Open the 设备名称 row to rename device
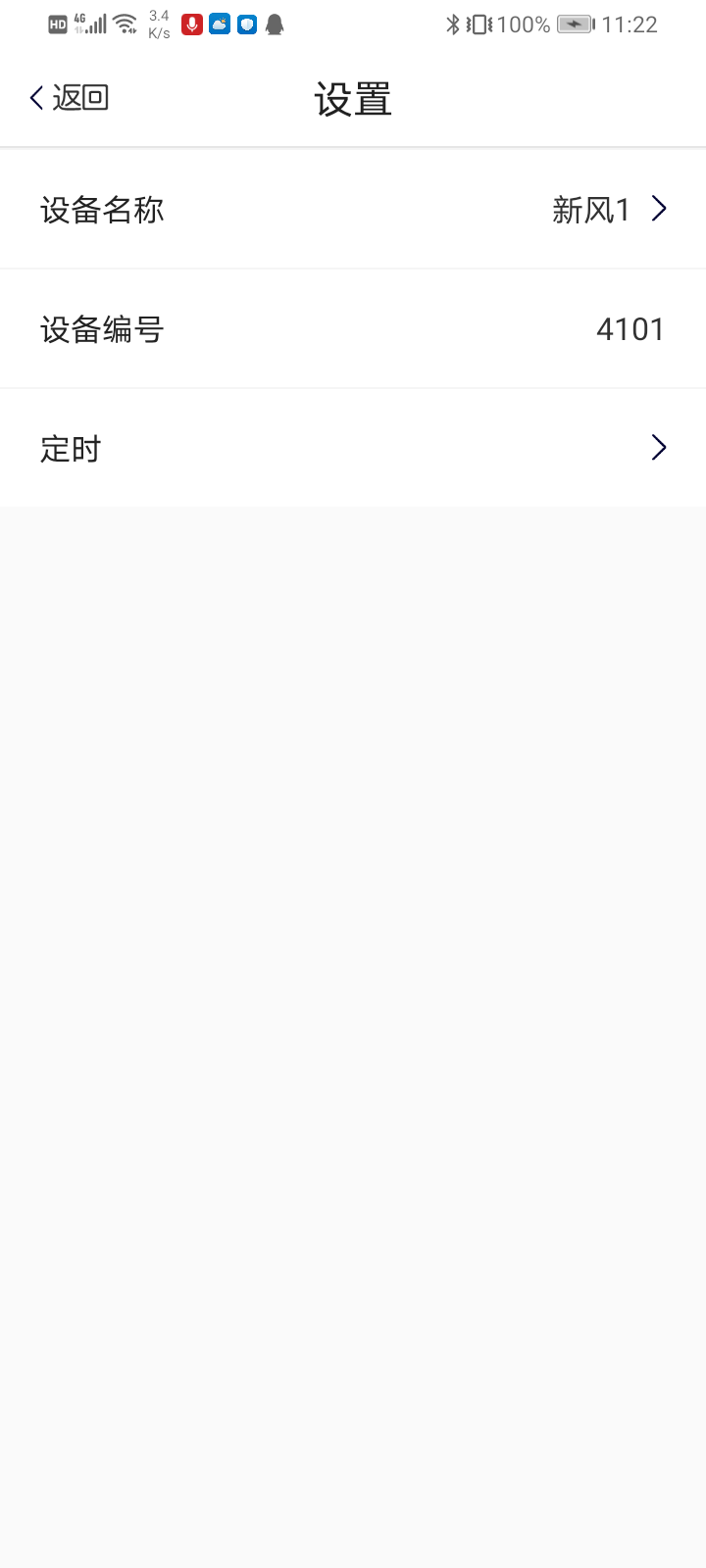 tap(353, 210)
